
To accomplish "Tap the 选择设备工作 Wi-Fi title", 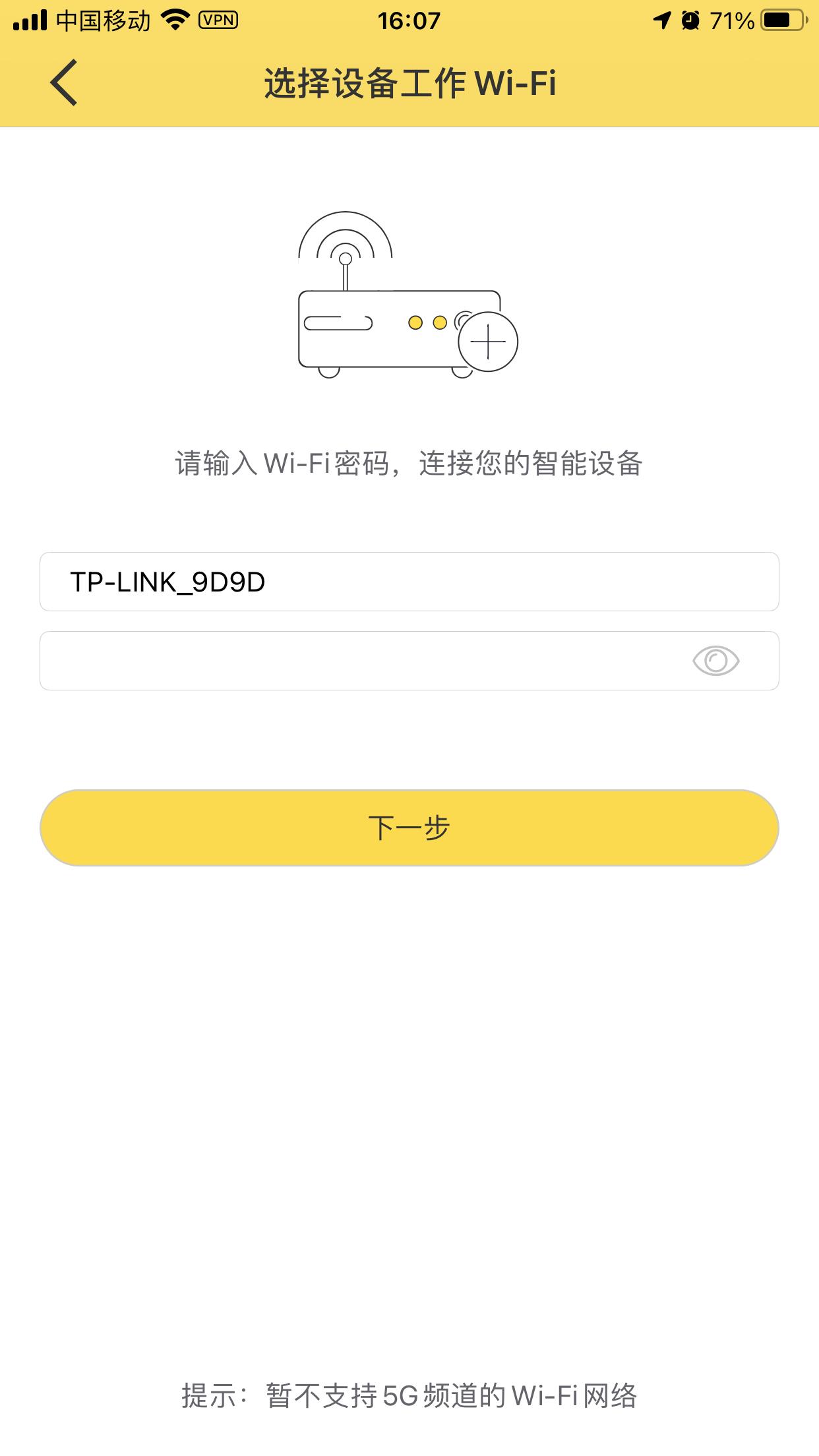I will point(409,82).
